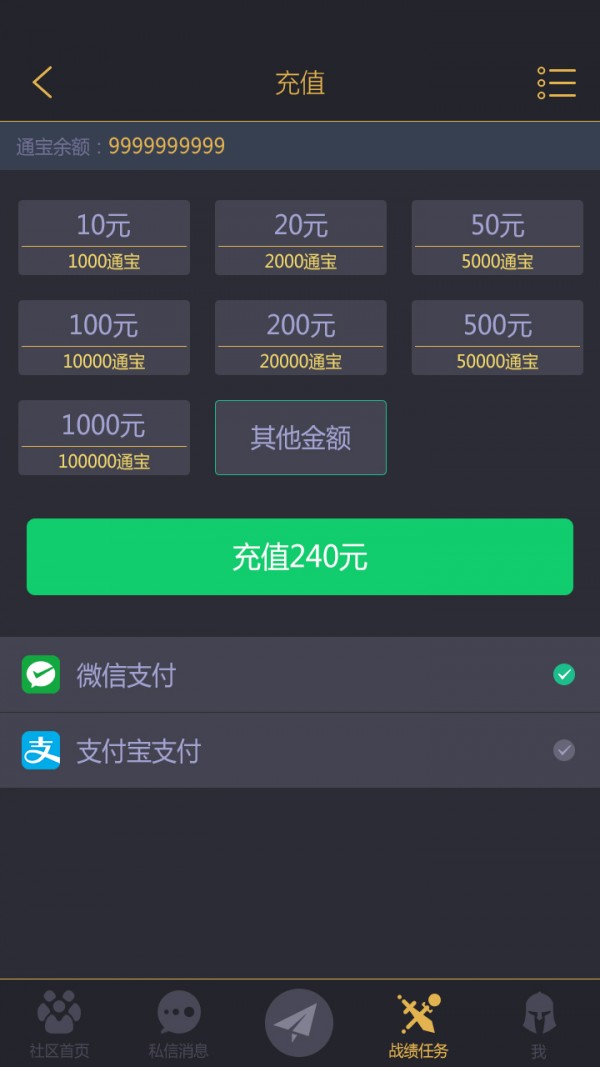The width and height of the screenshot is (600, 1067).
Task: Choose 支付宝支付 as payment method
Action: [300, 750]
